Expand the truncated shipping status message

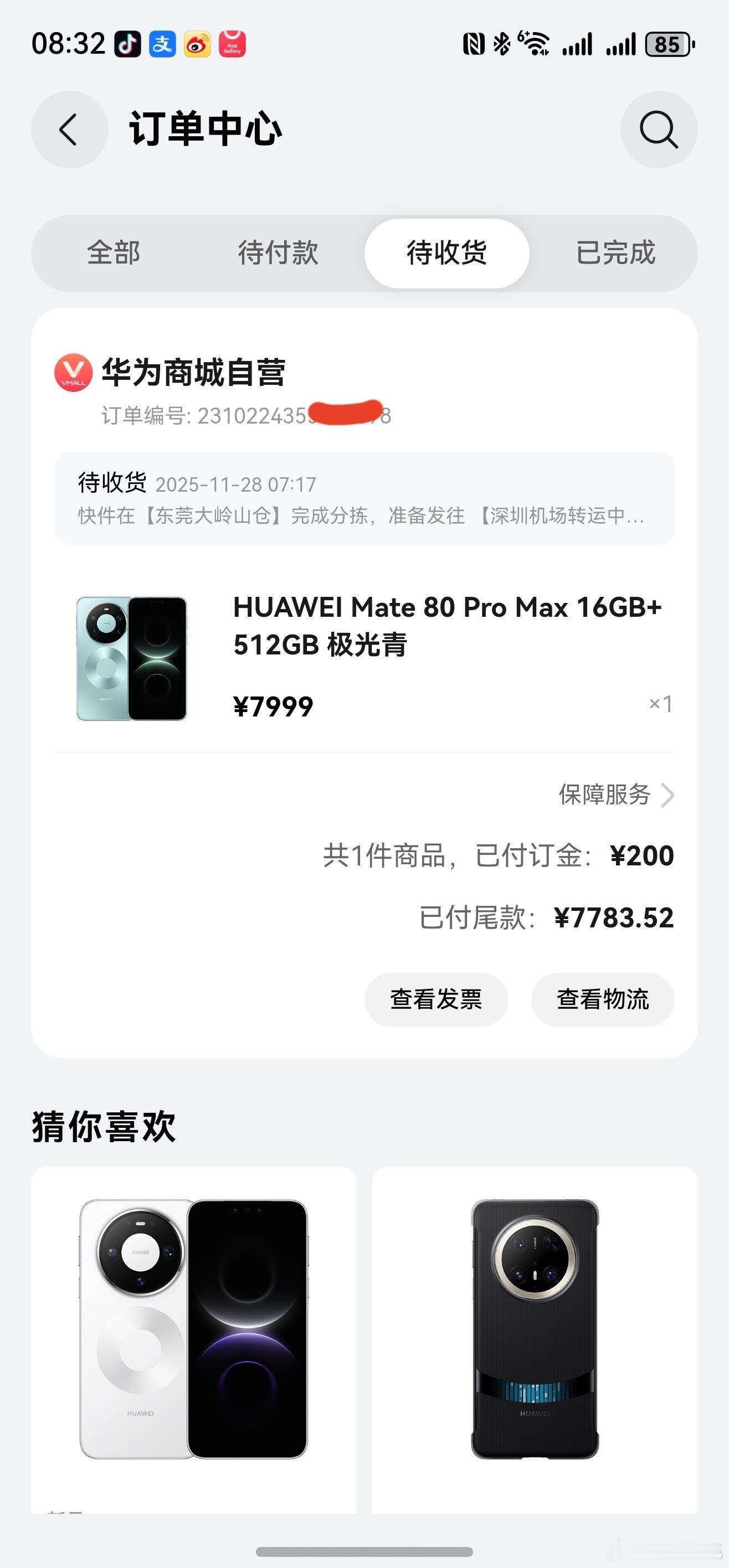[362, 517]
